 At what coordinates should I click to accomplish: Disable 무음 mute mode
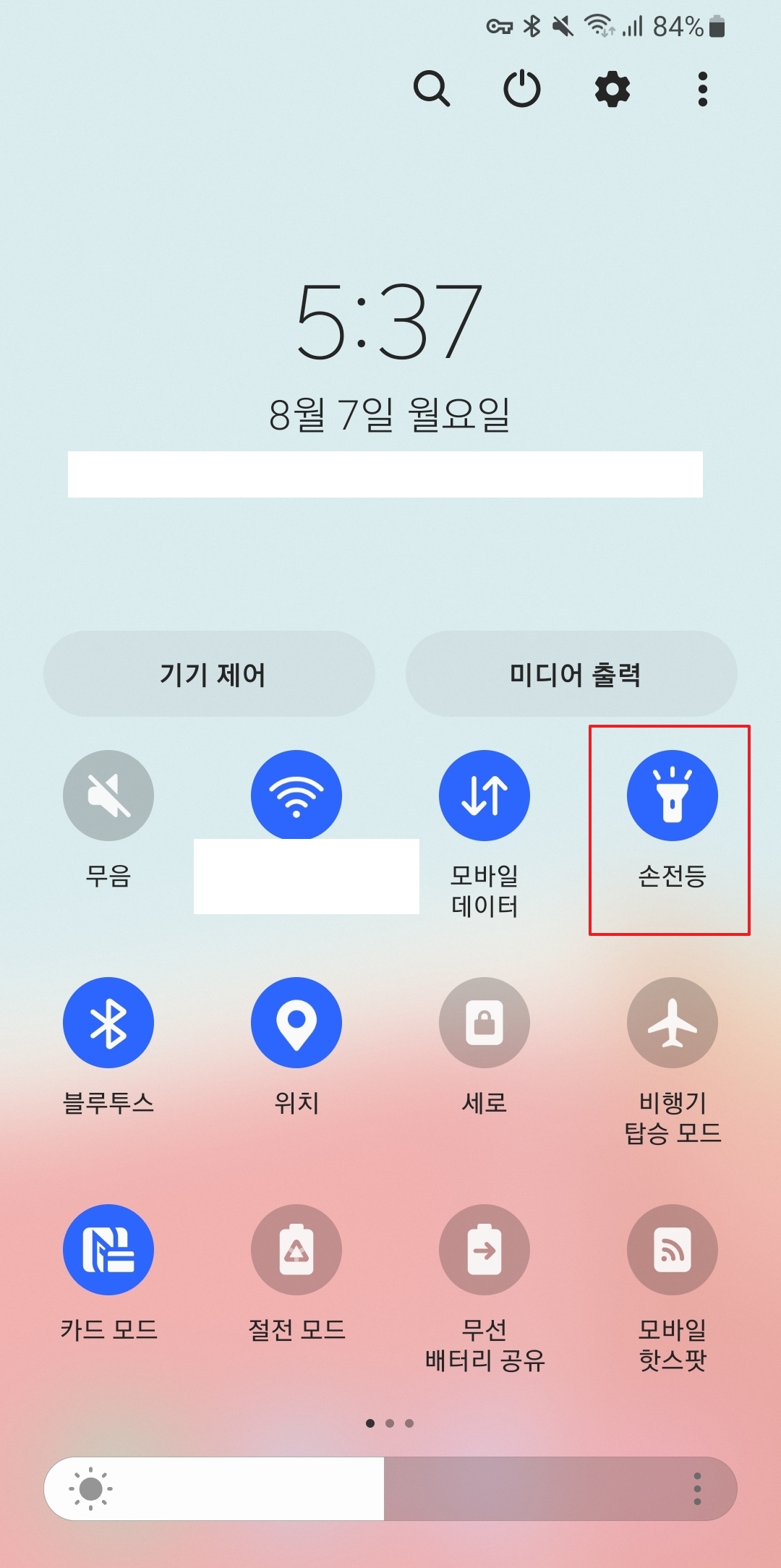108,794
